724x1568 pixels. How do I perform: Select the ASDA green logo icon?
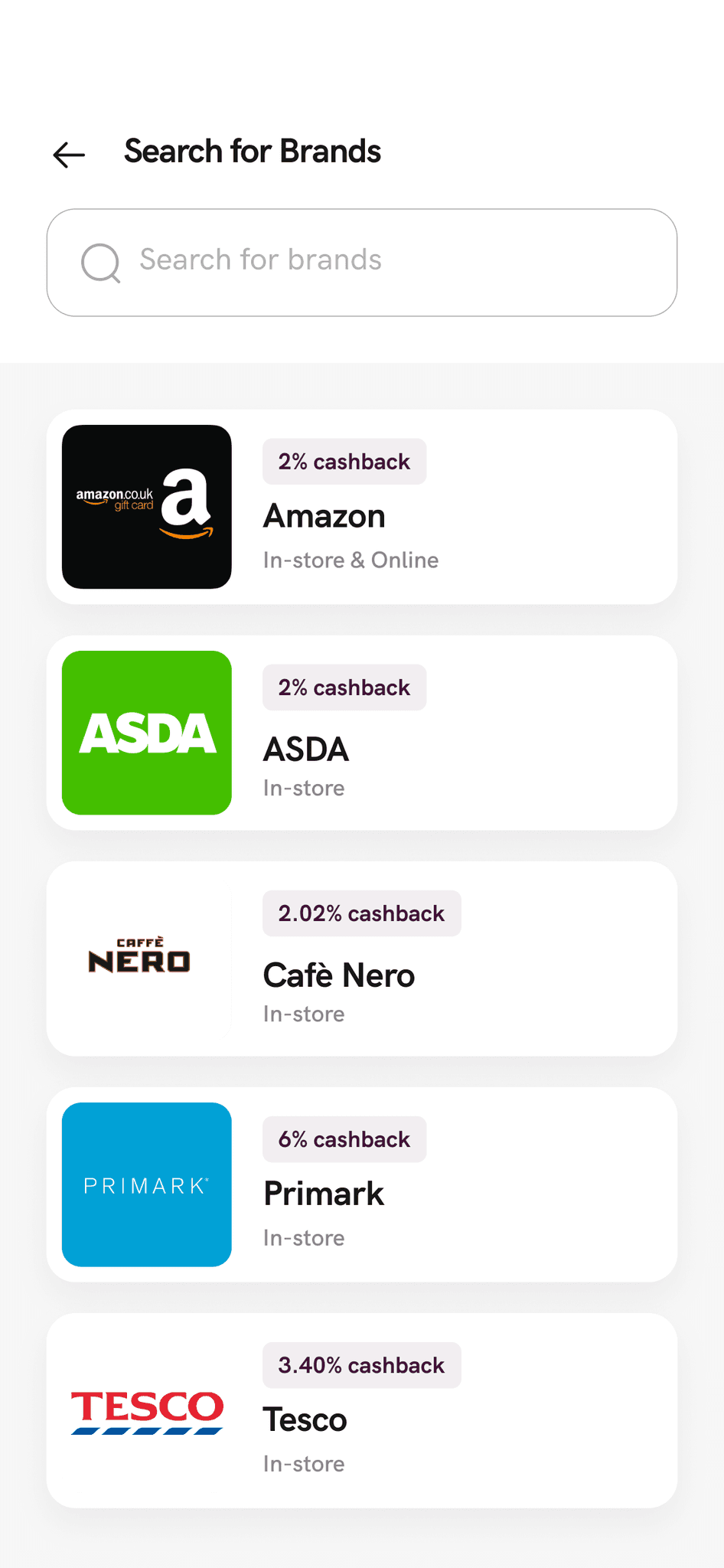tap(146, 732)
